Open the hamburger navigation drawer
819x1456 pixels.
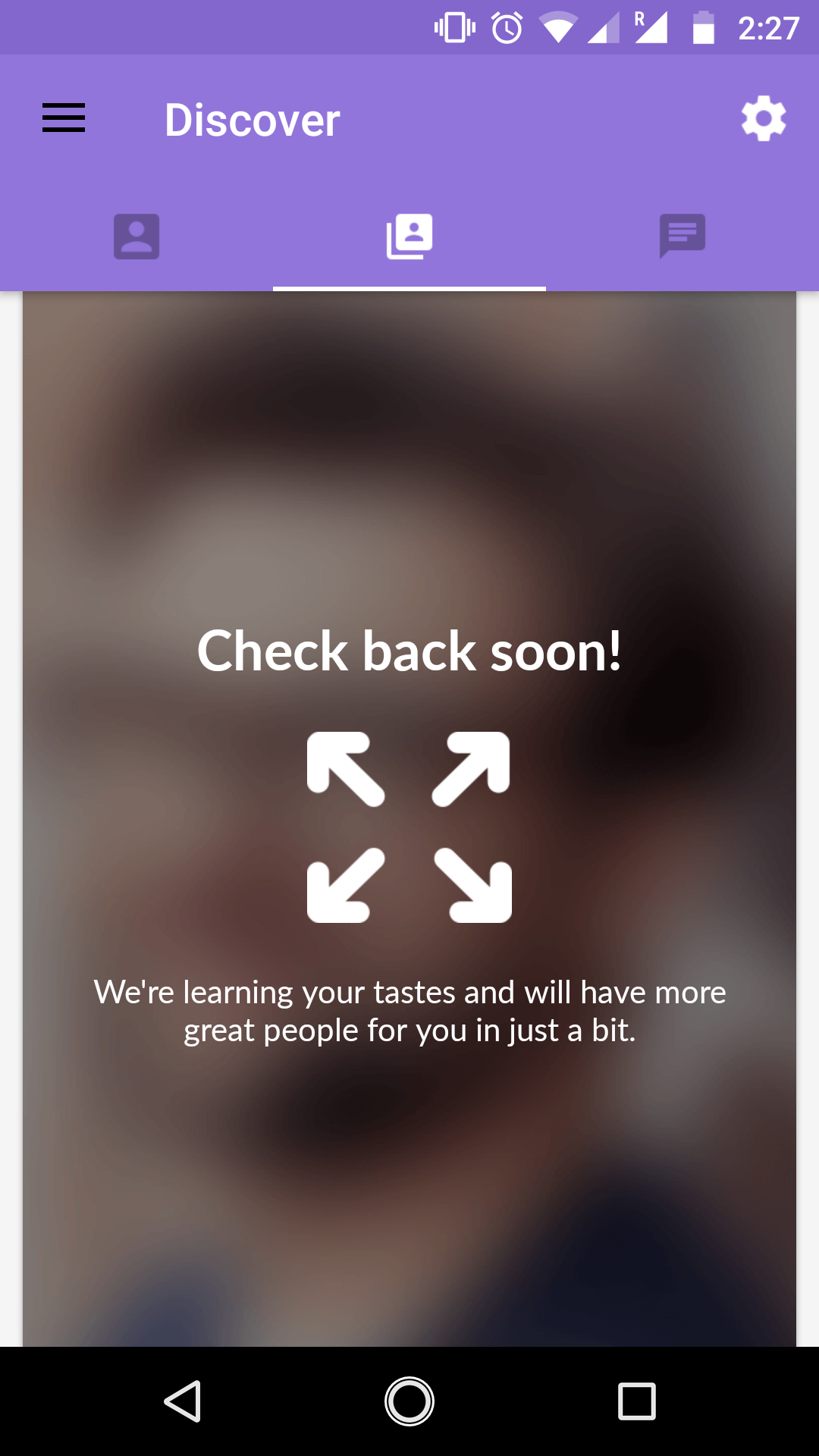pos(64,118)
